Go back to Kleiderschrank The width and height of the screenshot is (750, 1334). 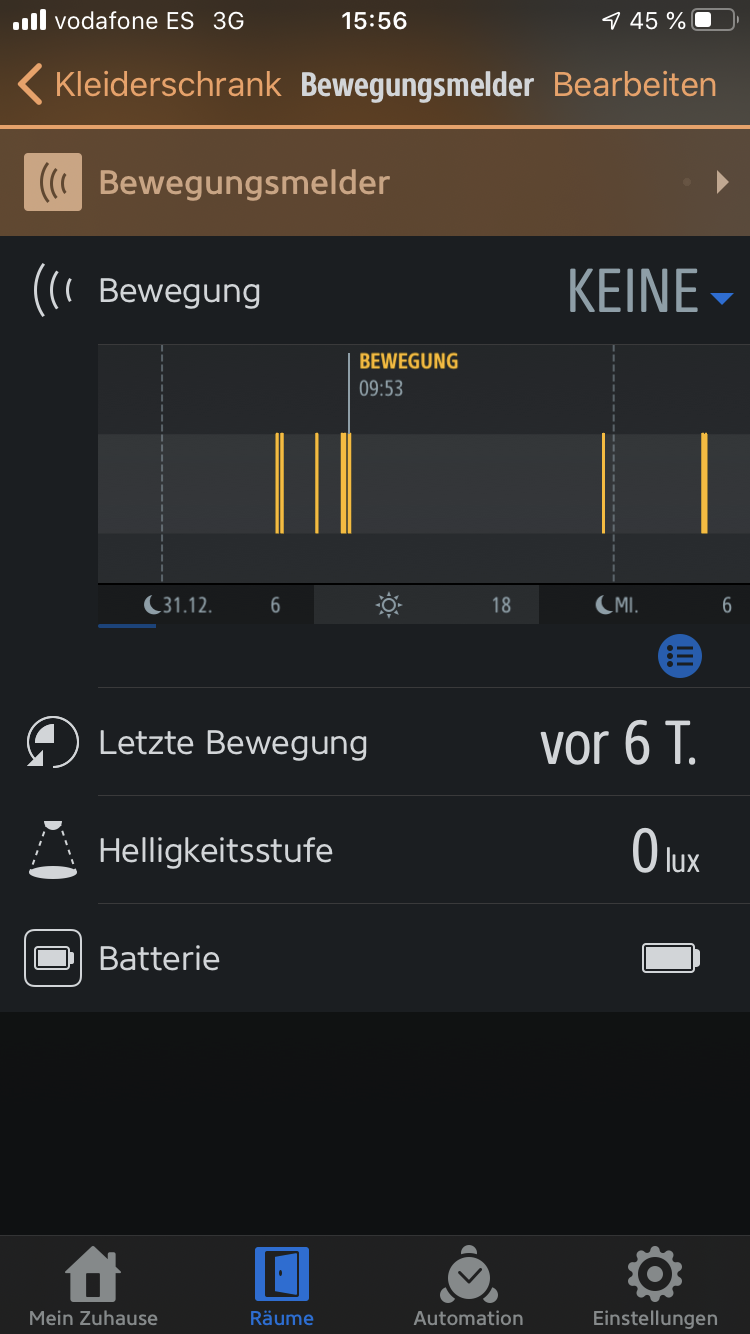(x=150, y=85)
